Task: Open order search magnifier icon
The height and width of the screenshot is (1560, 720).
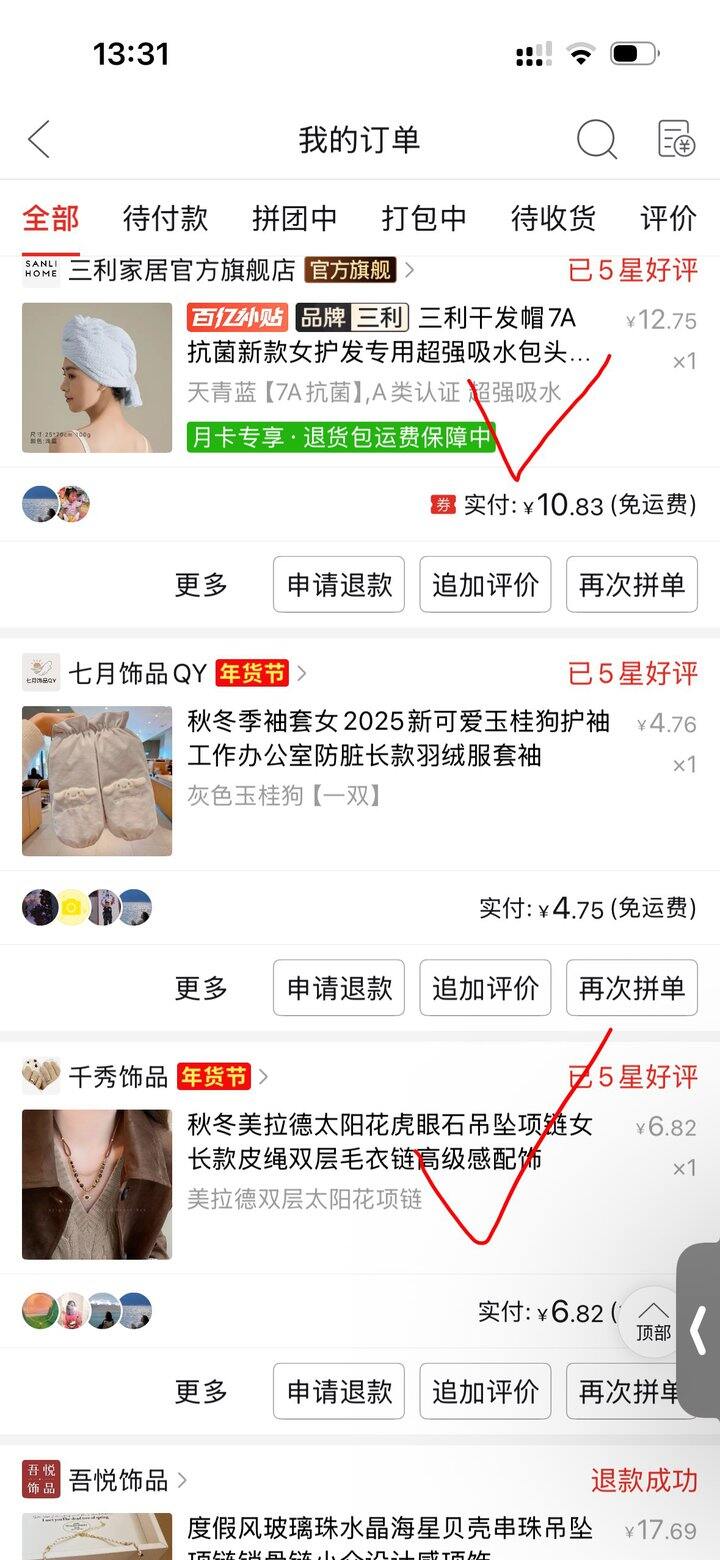Action: (x=597, y=139)
